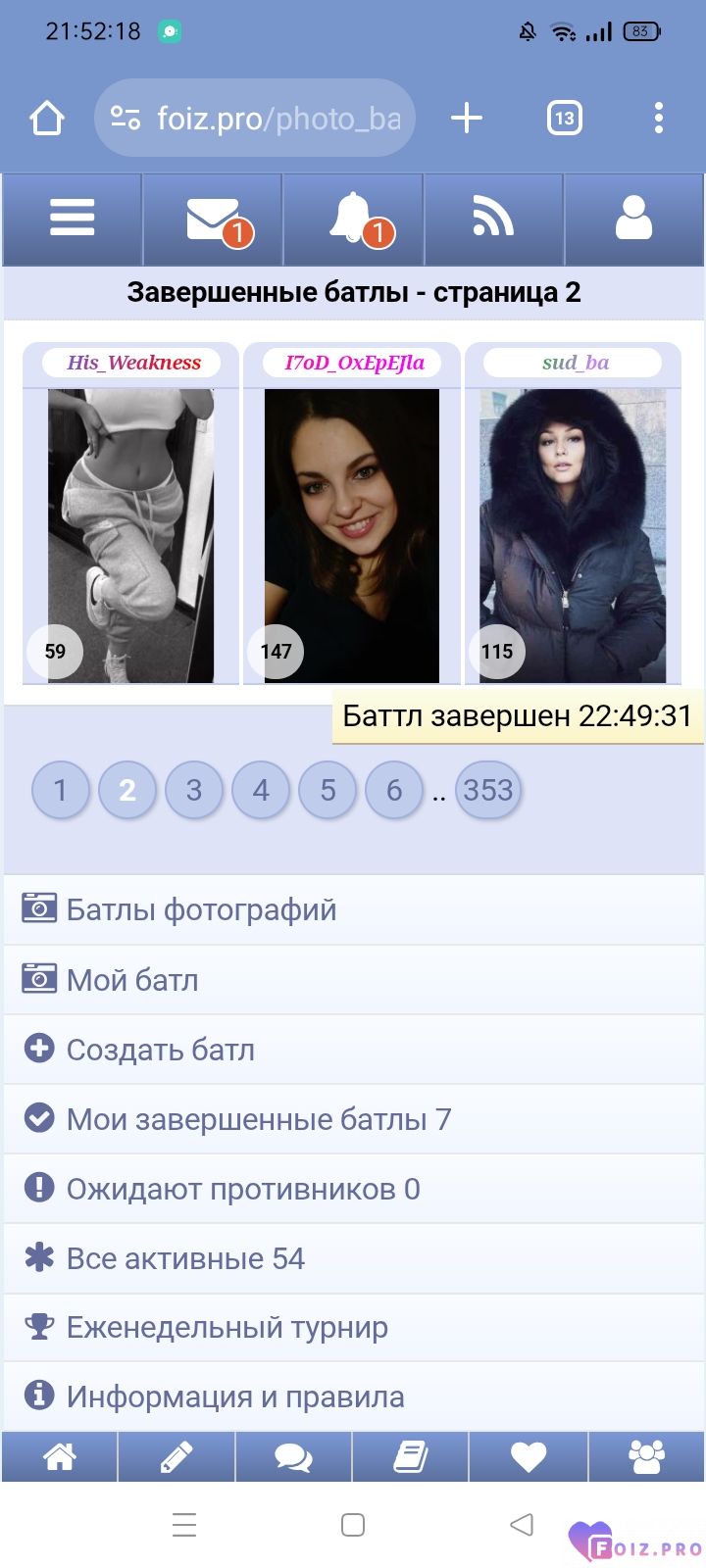Open the RSS feed icon
The height and width of the screenshot is (1568, 706).
(493, 219)
